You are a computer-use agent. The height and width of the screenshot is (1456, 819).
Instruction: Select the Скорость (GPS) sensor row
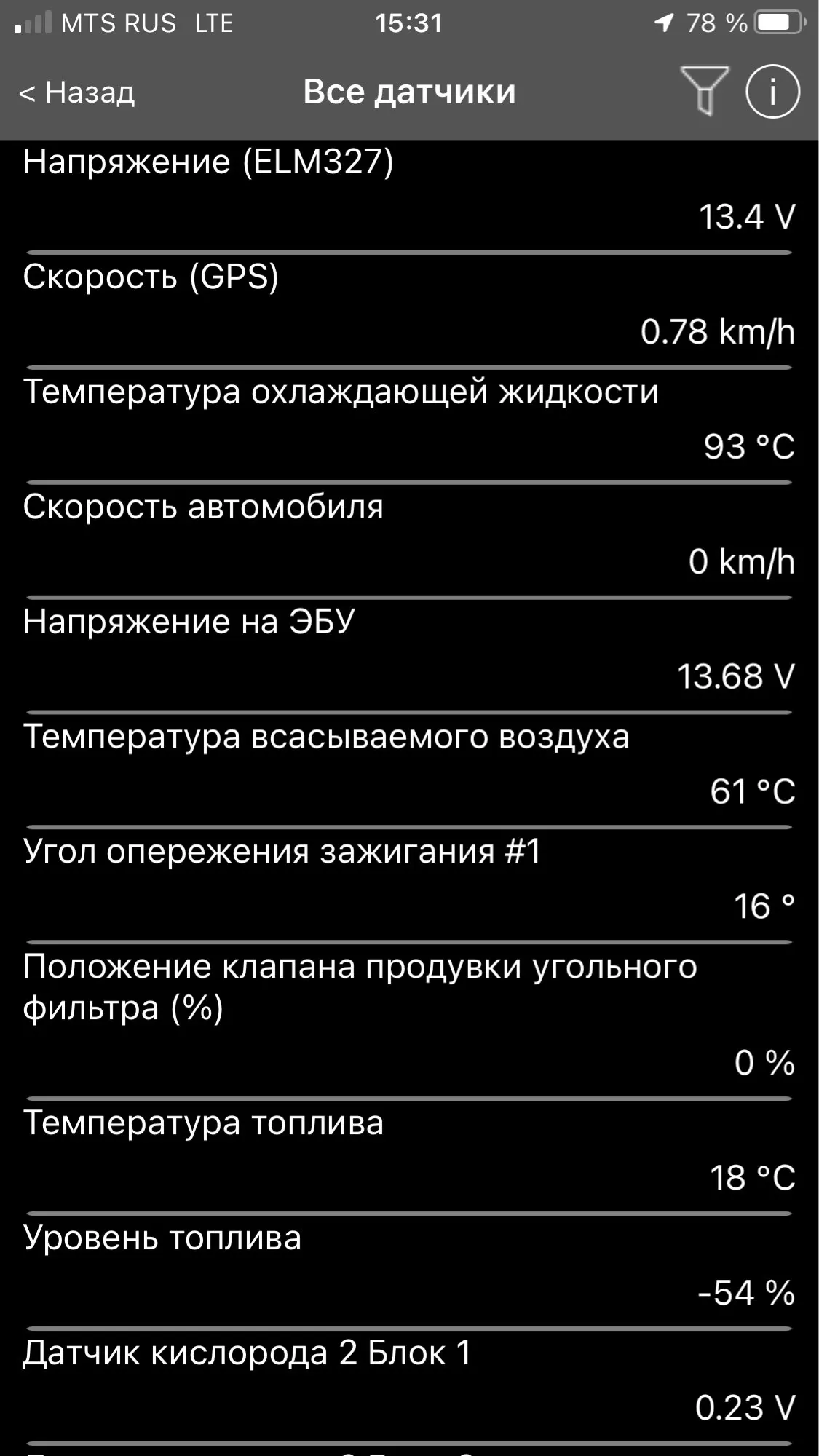point(408,306)
